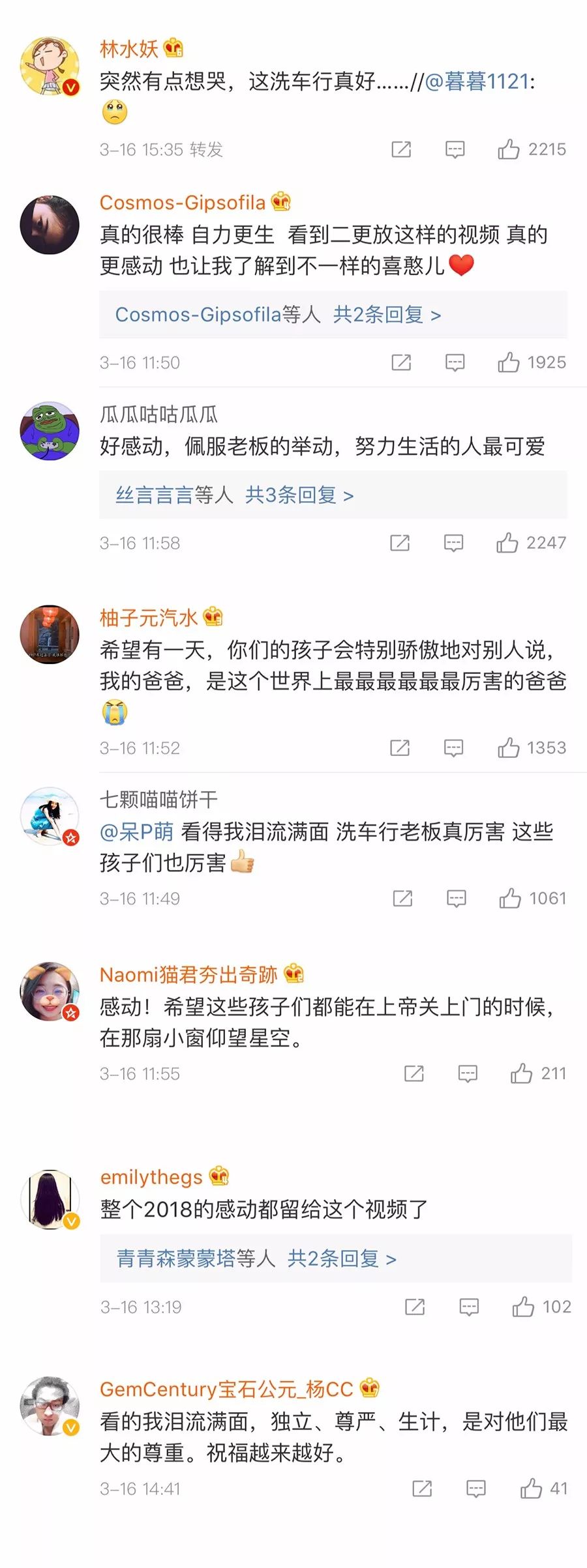Screen dimensions: 587x1568
Task: Like 瓜瓜咕咕瓜瓜's comment
Action: (507, 543)
